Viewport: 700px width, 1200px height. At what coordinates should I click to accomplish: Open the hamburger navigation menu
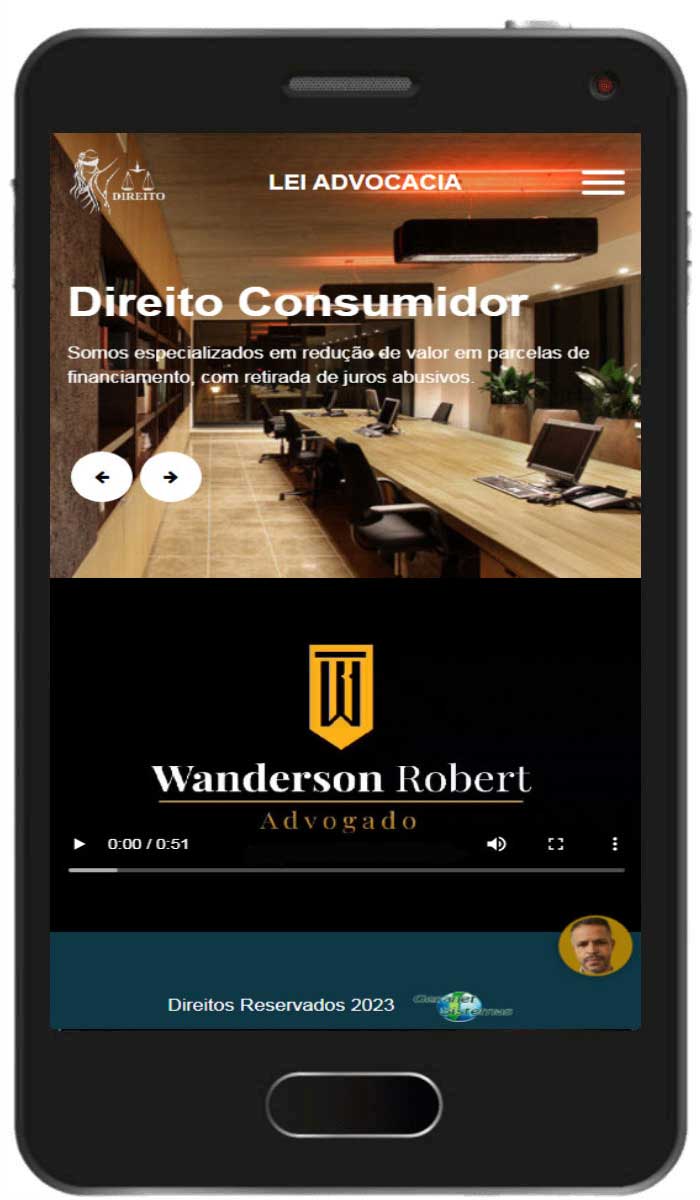pos(603,182)
